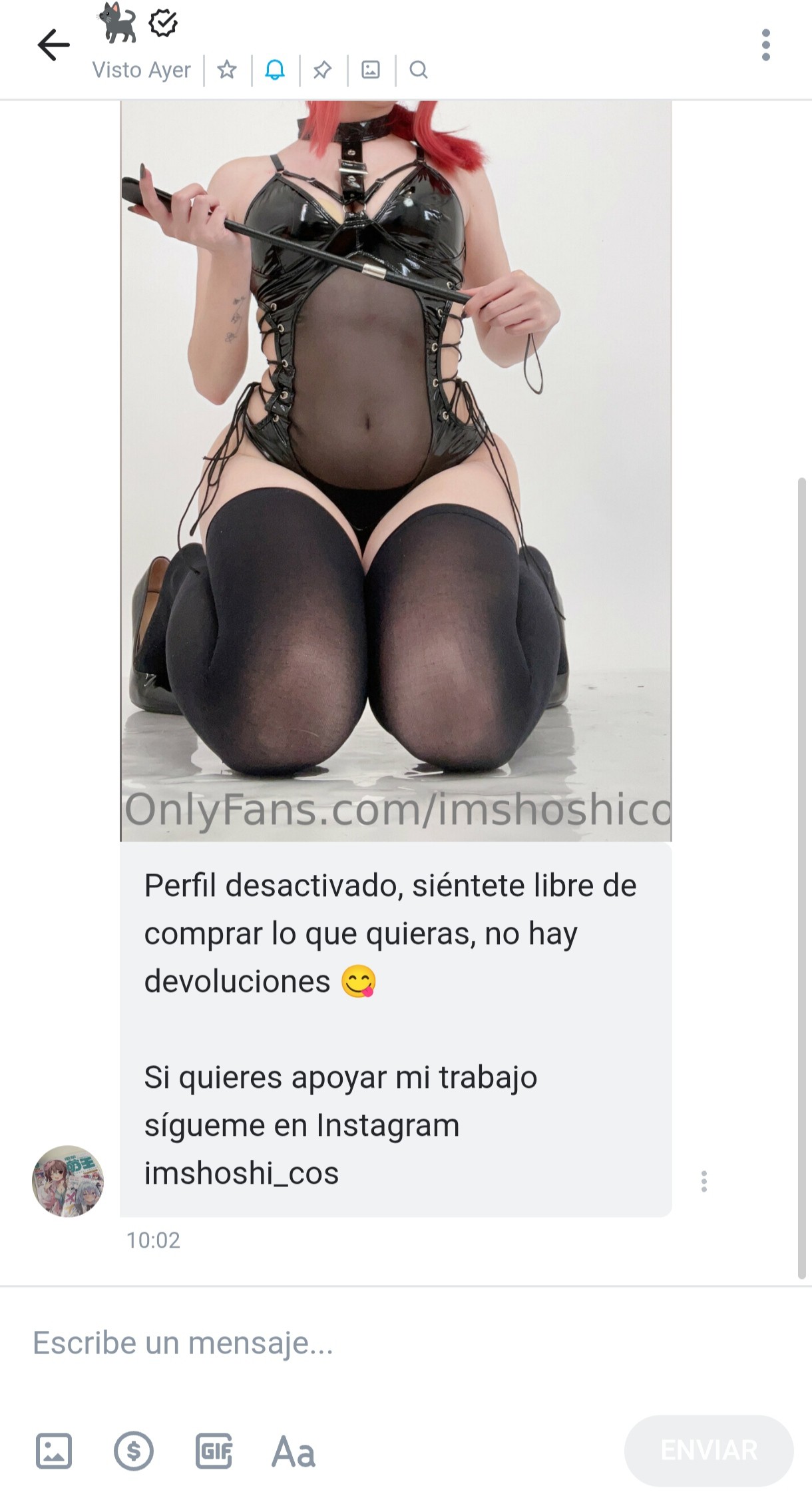The width and height of the screenshot is (812, 1504).
Task: Open the chat media gallery
Action: pyautogui.click(x=371, y=70)
